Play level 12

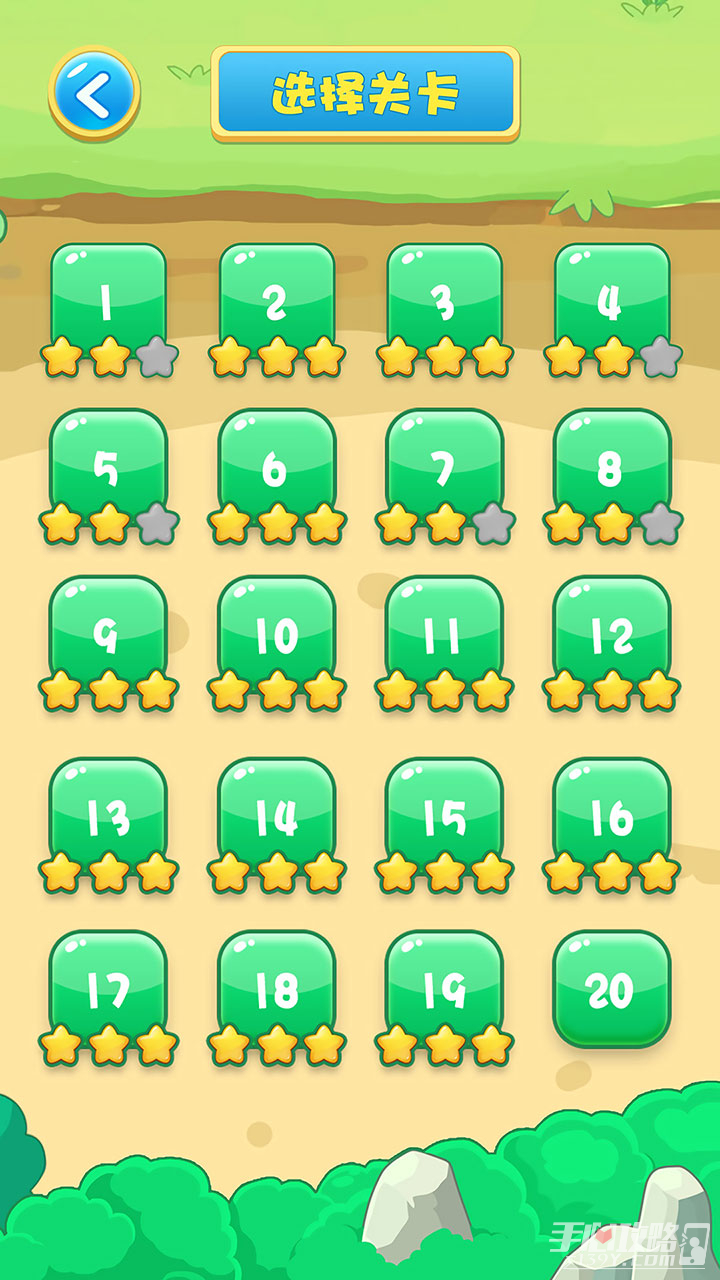click(x=612, y=632)
